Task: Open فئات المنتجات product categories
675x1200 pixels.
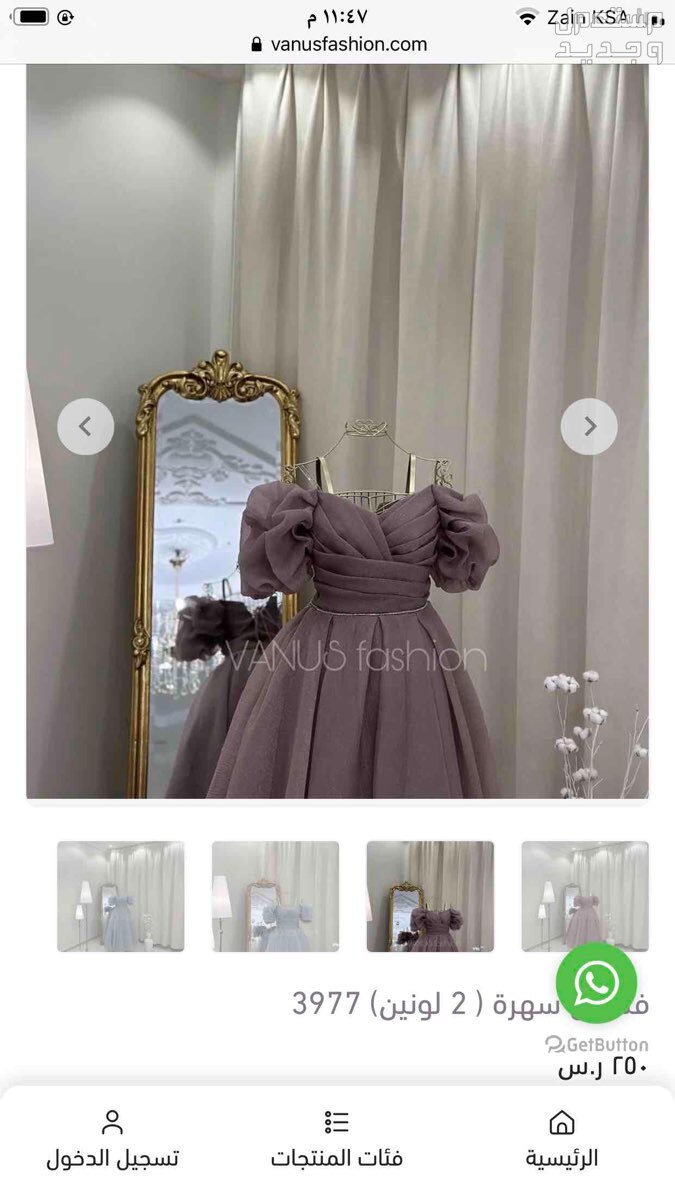Action: pos(337,1139)
